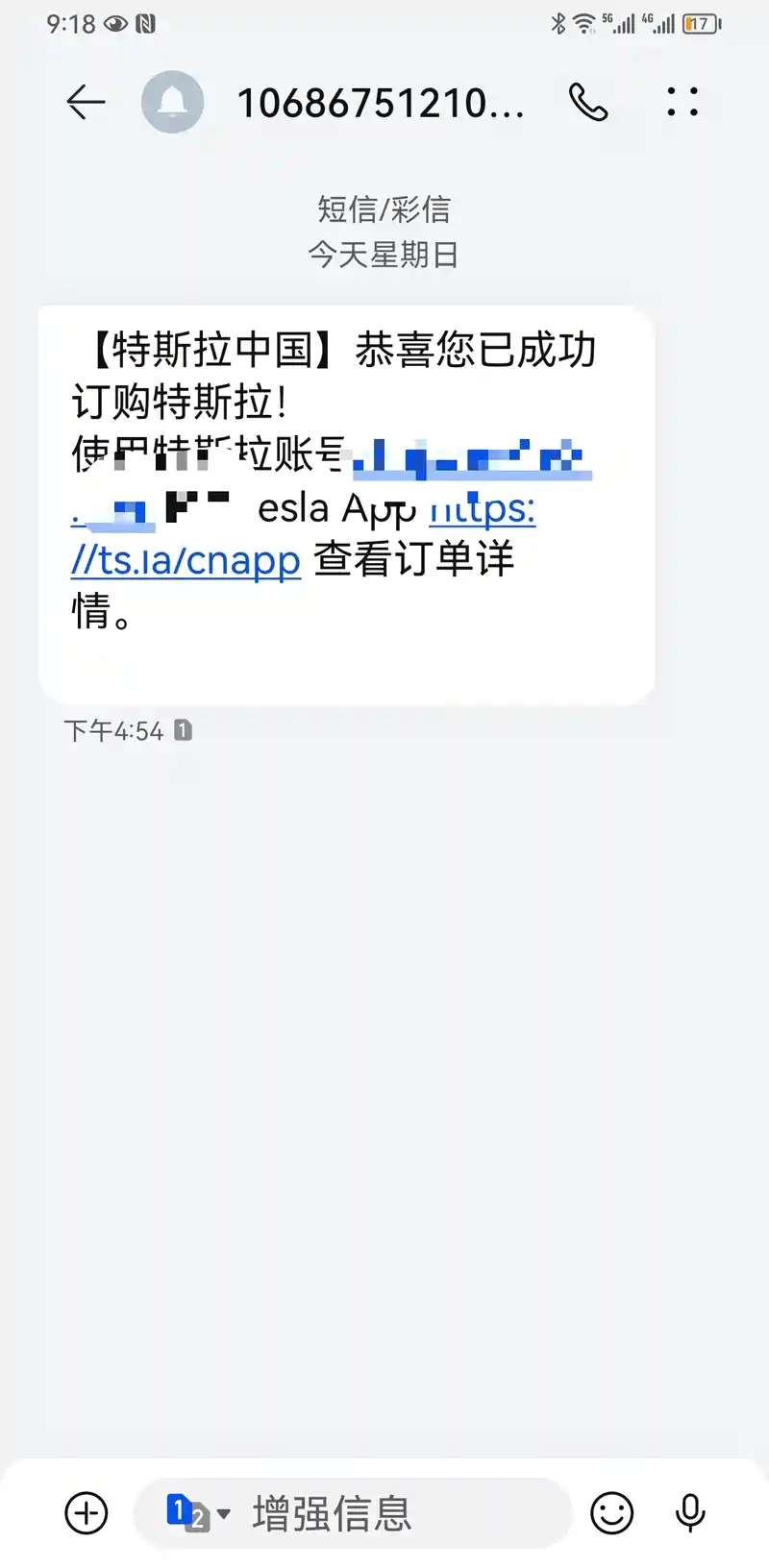Open the ts.la/cnapp link in message

(186, 560)
